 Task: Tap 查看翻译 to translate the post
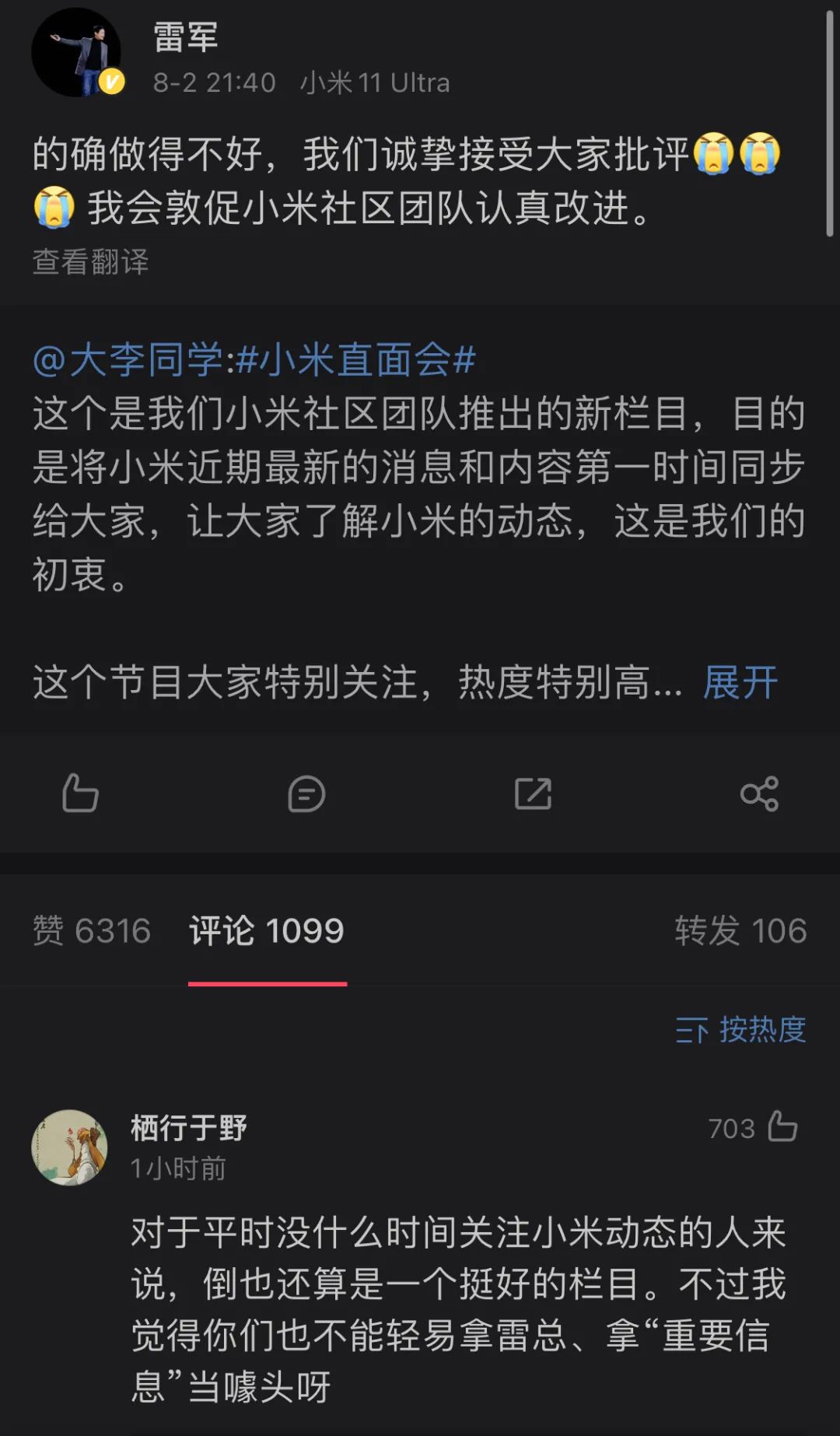click(90, 262)
